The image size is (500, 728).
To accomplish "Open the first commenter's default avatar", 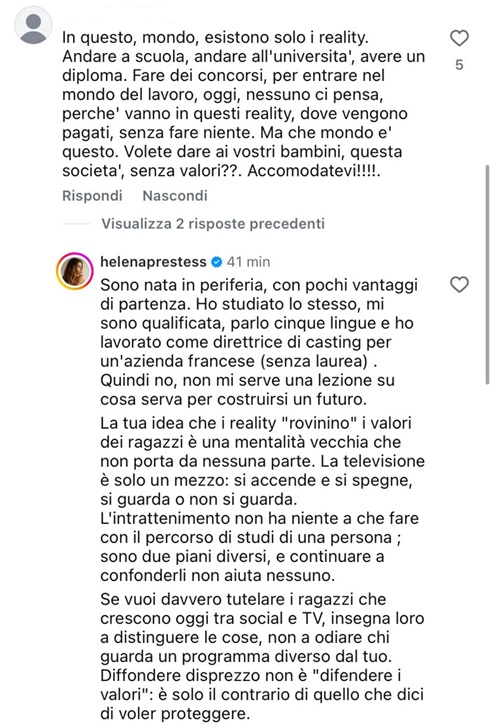I will [33, 26].
